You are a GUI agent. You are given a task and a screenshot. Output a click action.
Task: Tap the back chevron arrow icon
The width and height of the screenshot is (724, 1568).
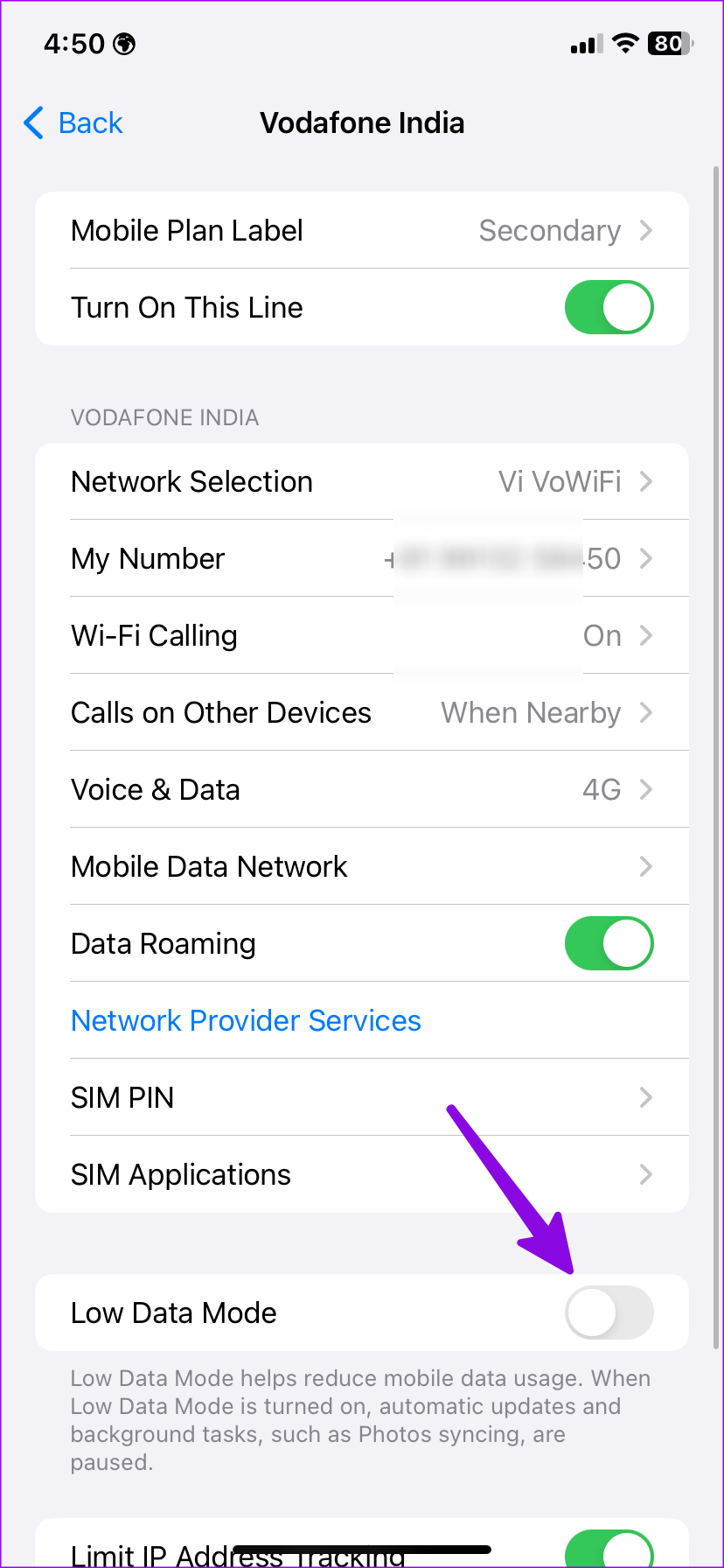32,123
